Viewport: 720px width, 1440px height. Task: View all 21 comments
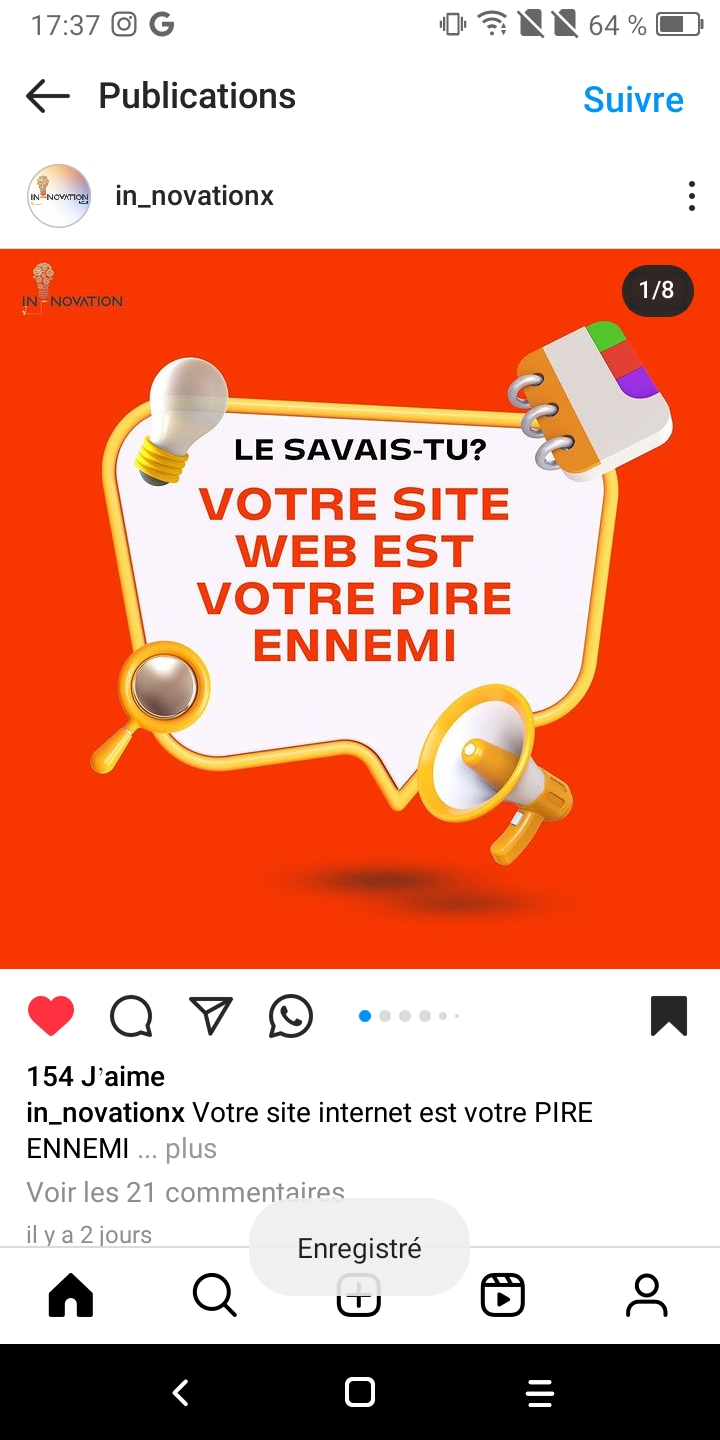(x=185, y=1192)
